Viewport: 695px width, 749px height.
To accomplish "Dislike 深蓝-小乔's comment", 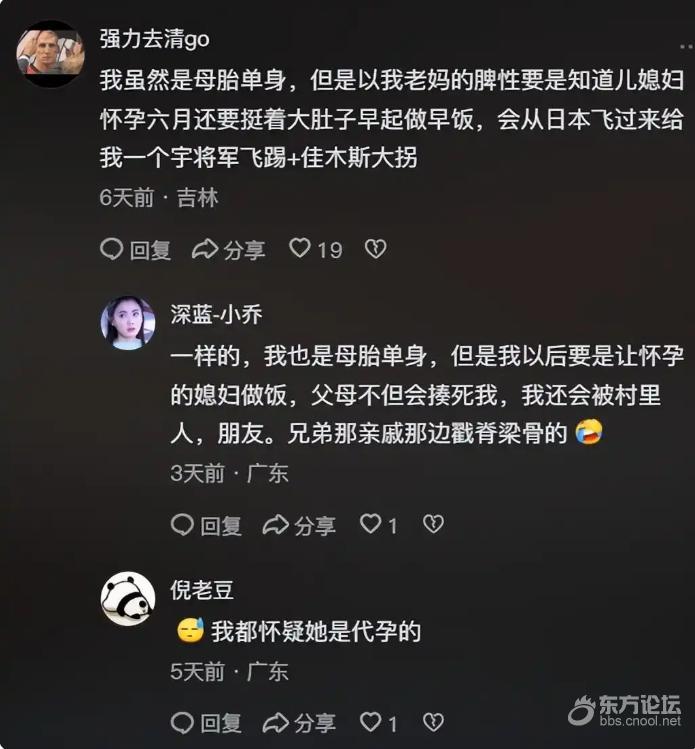I will [432, 524].
